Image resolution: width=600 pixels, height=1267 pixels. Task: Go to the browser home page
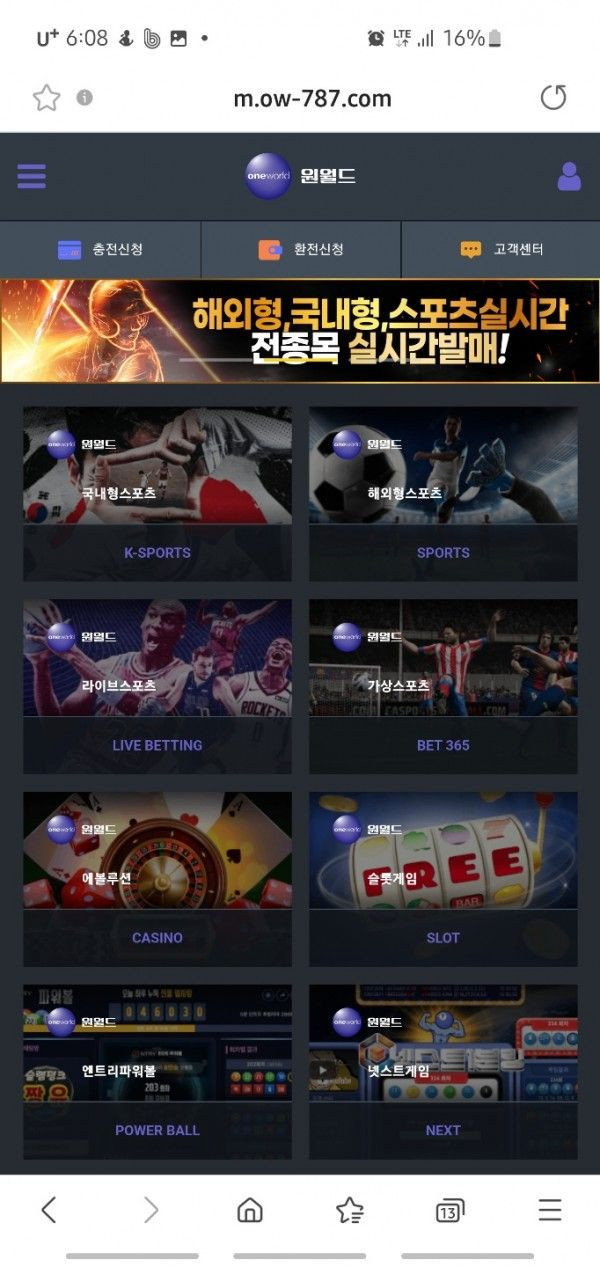point(250,1211)
